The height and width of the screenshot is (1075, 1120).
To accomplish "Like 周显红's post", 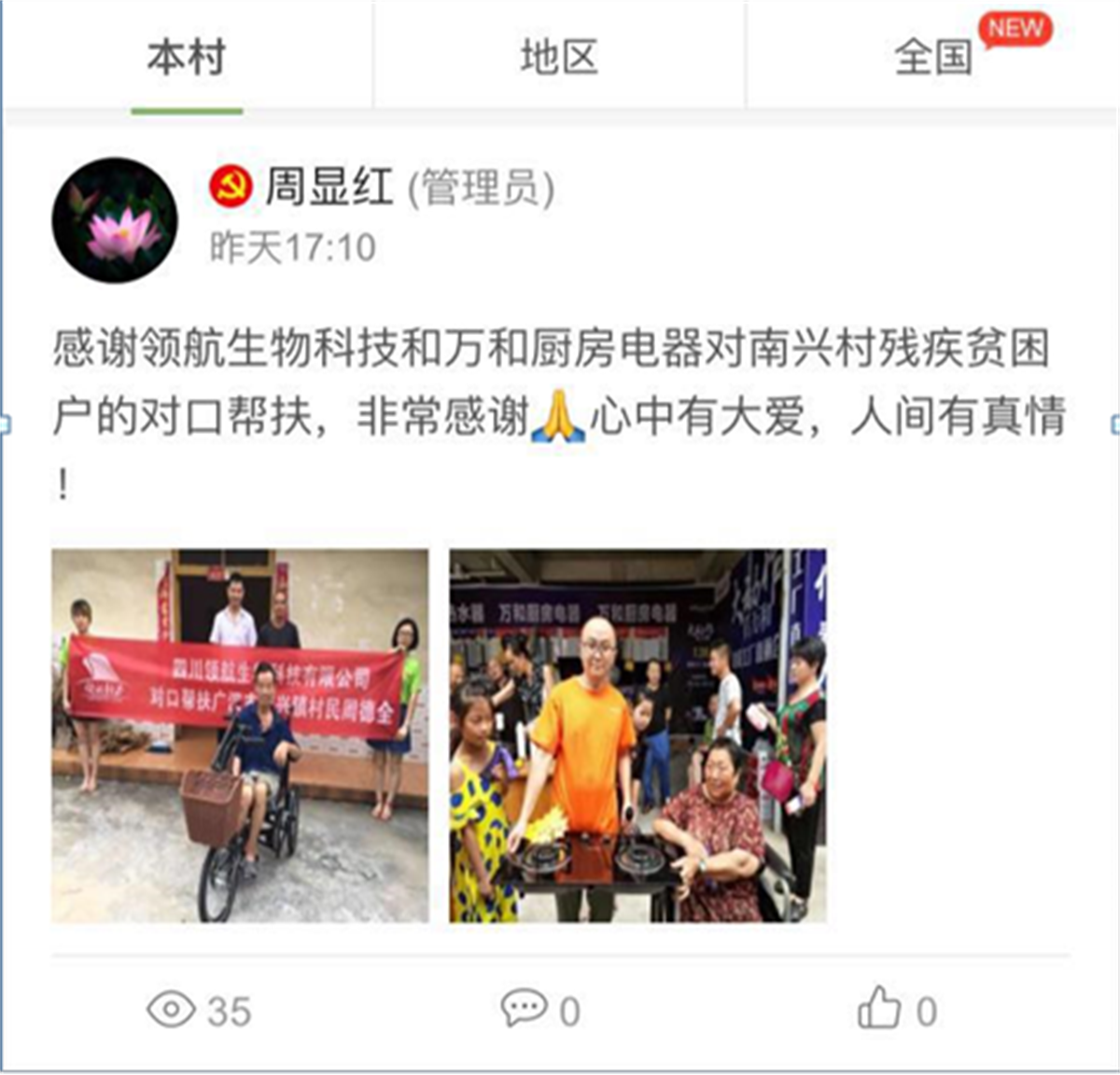I will 896,1011.
